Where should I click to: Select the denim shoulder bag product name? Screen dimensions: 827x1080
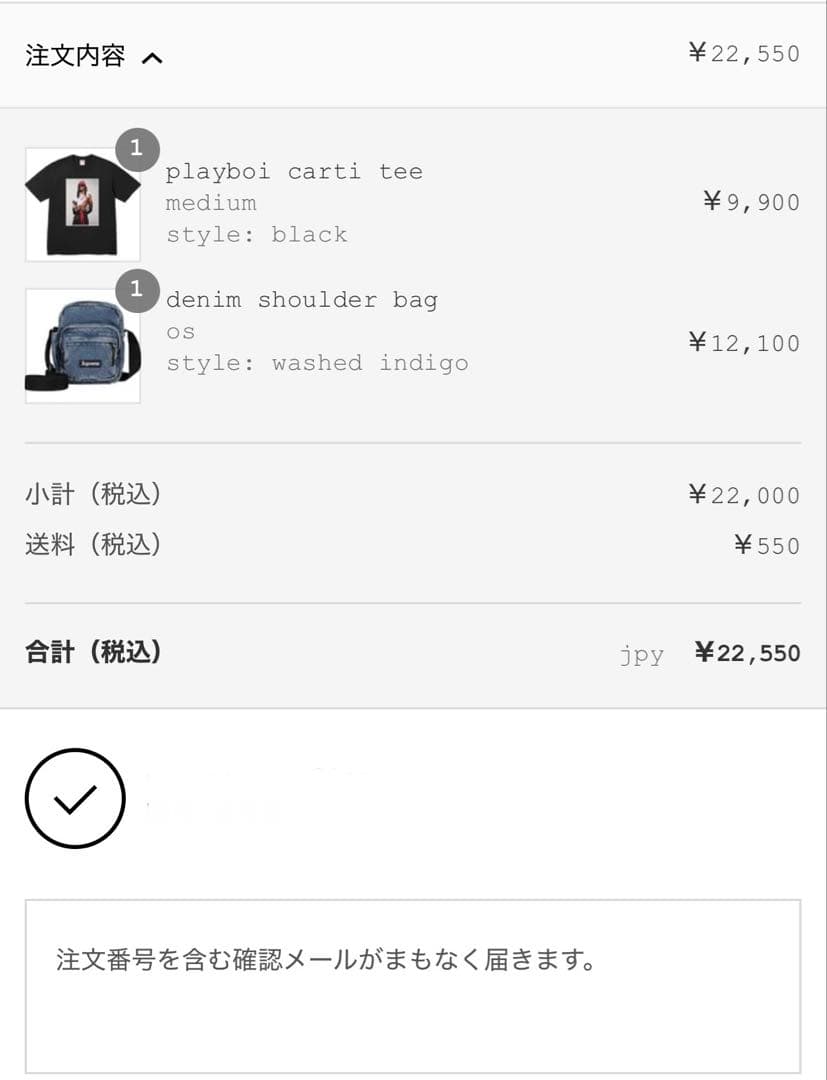point(302,298)
